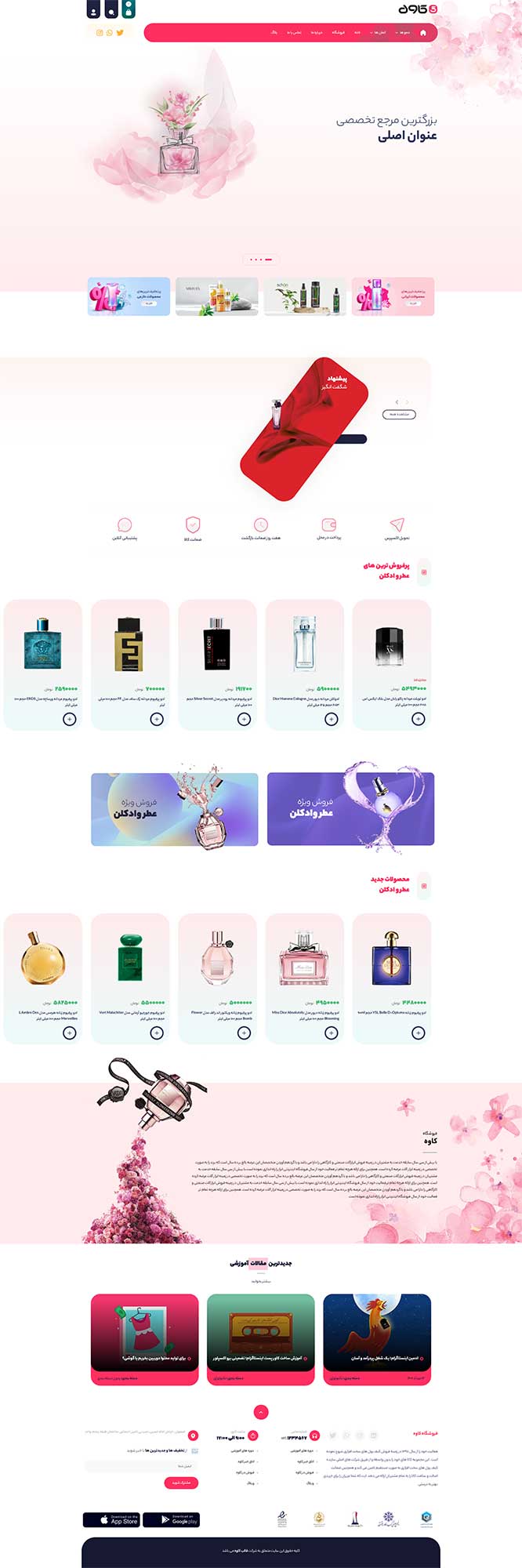Open the بلاگ menu item in the header

274,33
